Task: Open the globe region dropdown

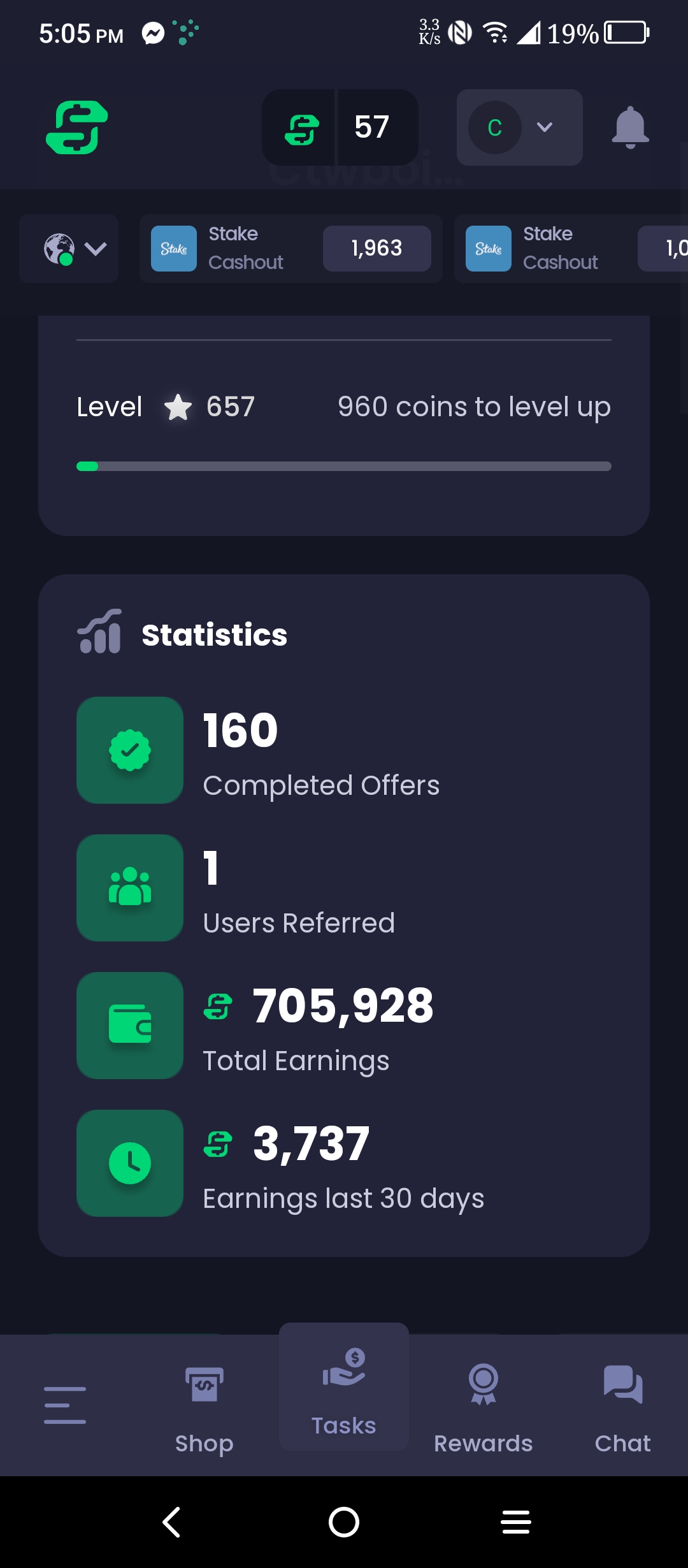Action: click(x=69, y=249)
